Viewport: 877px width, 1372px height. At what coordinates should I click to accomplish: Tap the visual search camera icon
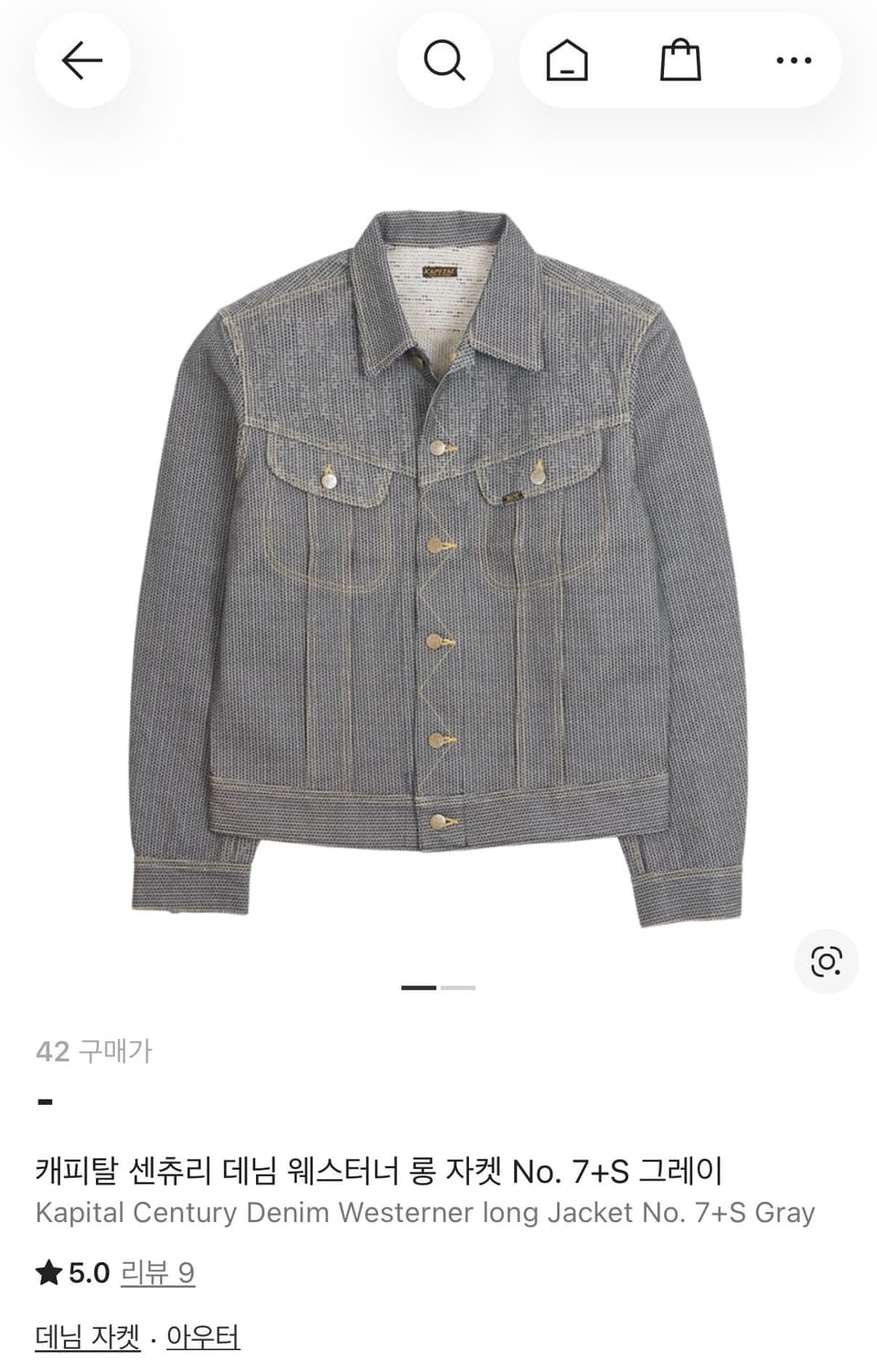tap(826, 961)
